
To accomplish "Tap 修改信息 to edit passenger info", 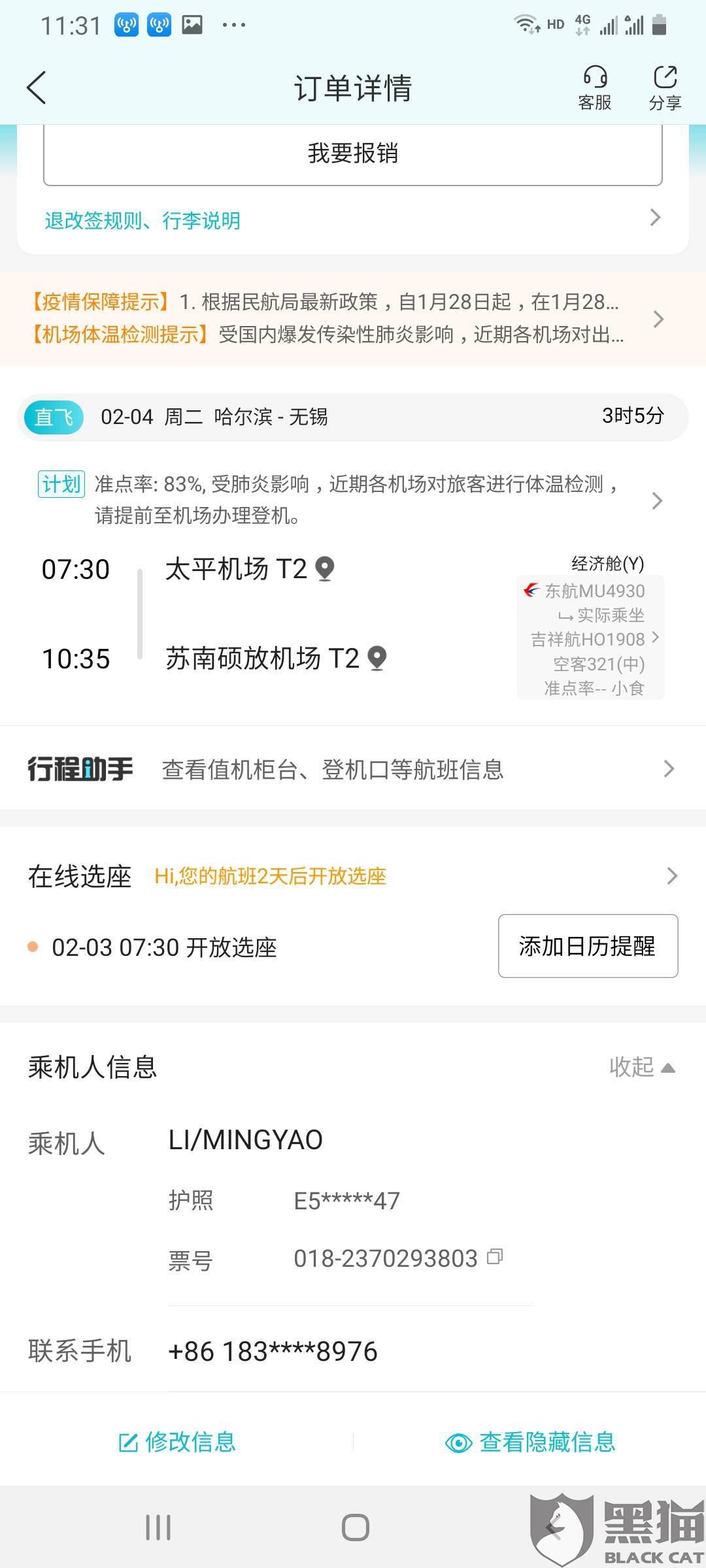I will coord(177,1442).
